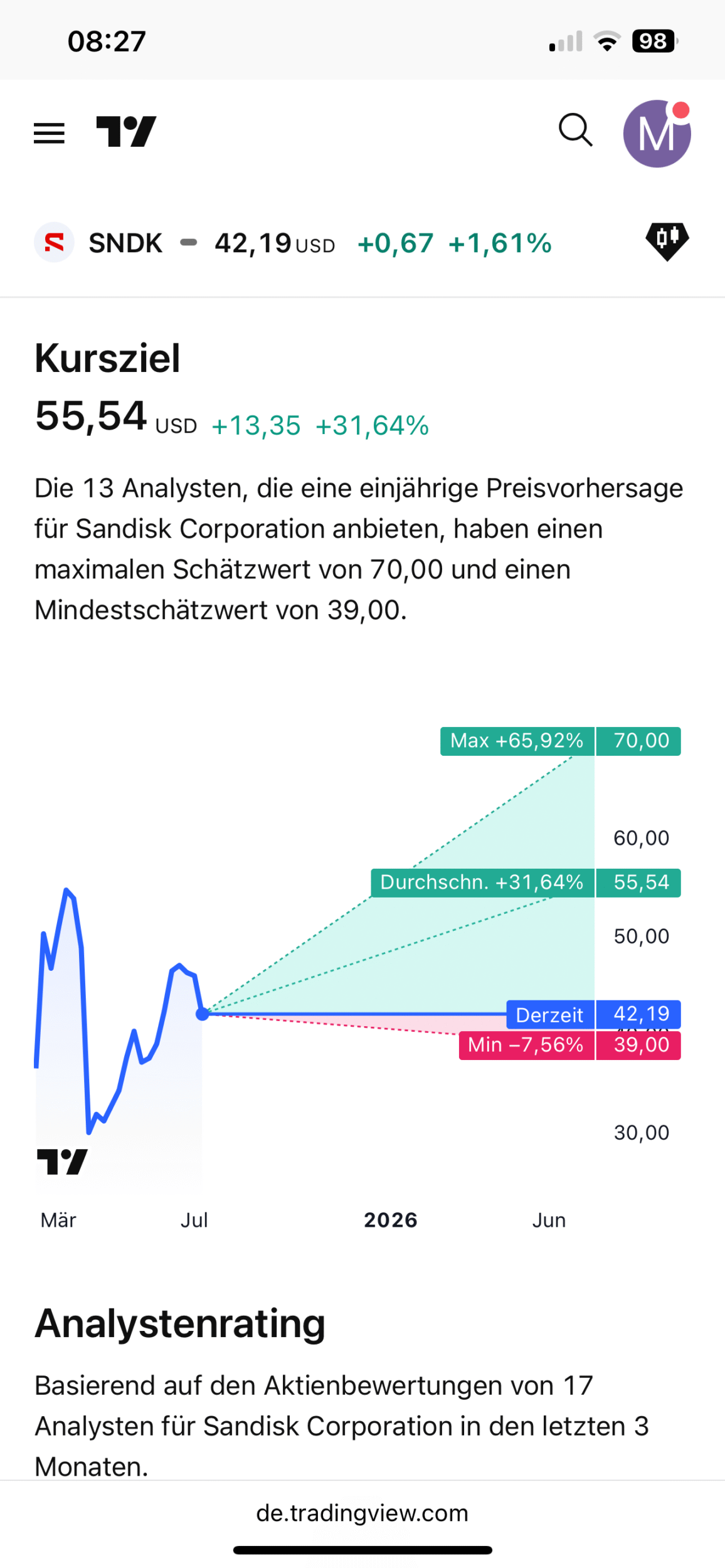
Task: Go to TradingView home via logo
Action: tap(126, 132)
